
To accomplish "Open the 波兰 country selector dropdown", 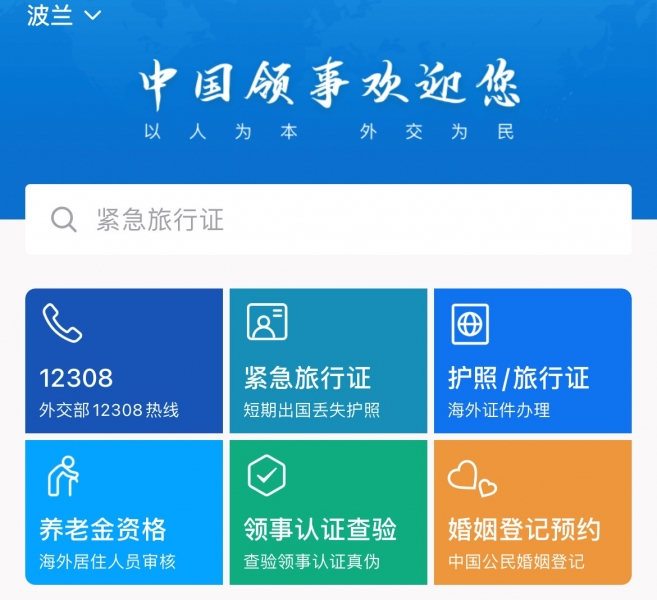I will coord(64,16).
